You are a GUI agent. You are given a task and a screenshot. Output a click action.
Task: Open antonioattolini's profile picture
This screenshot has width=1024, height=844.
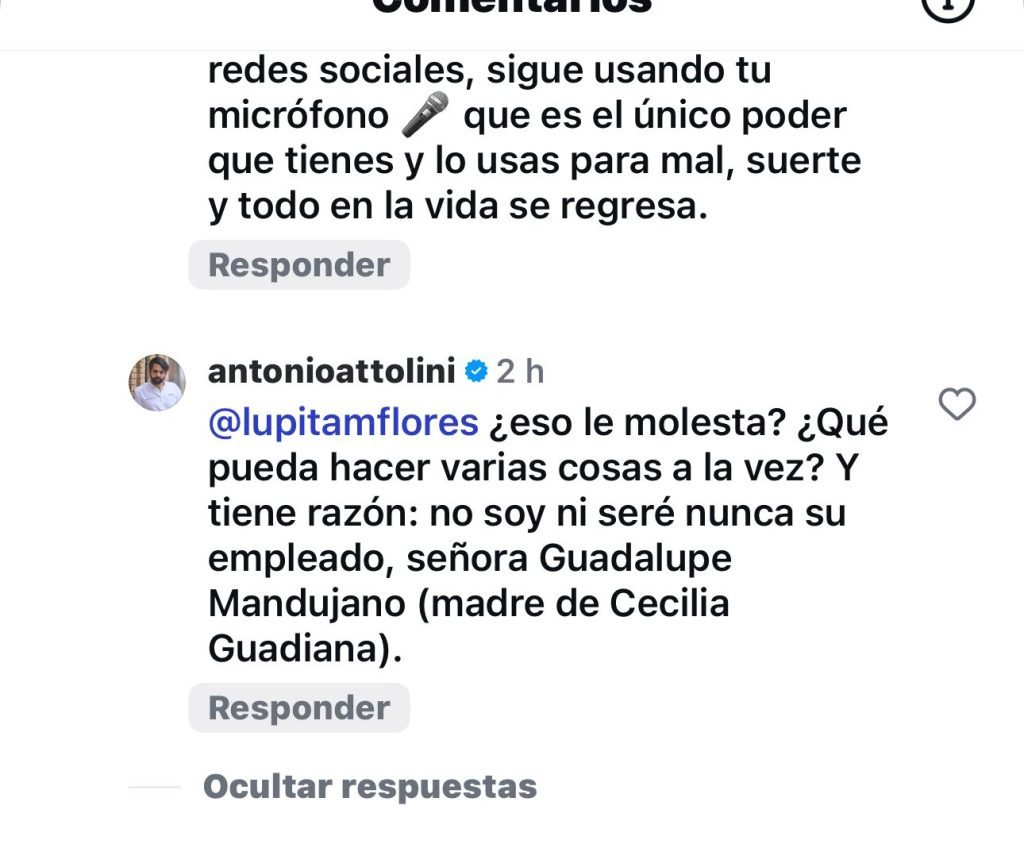tap(157, 382)
